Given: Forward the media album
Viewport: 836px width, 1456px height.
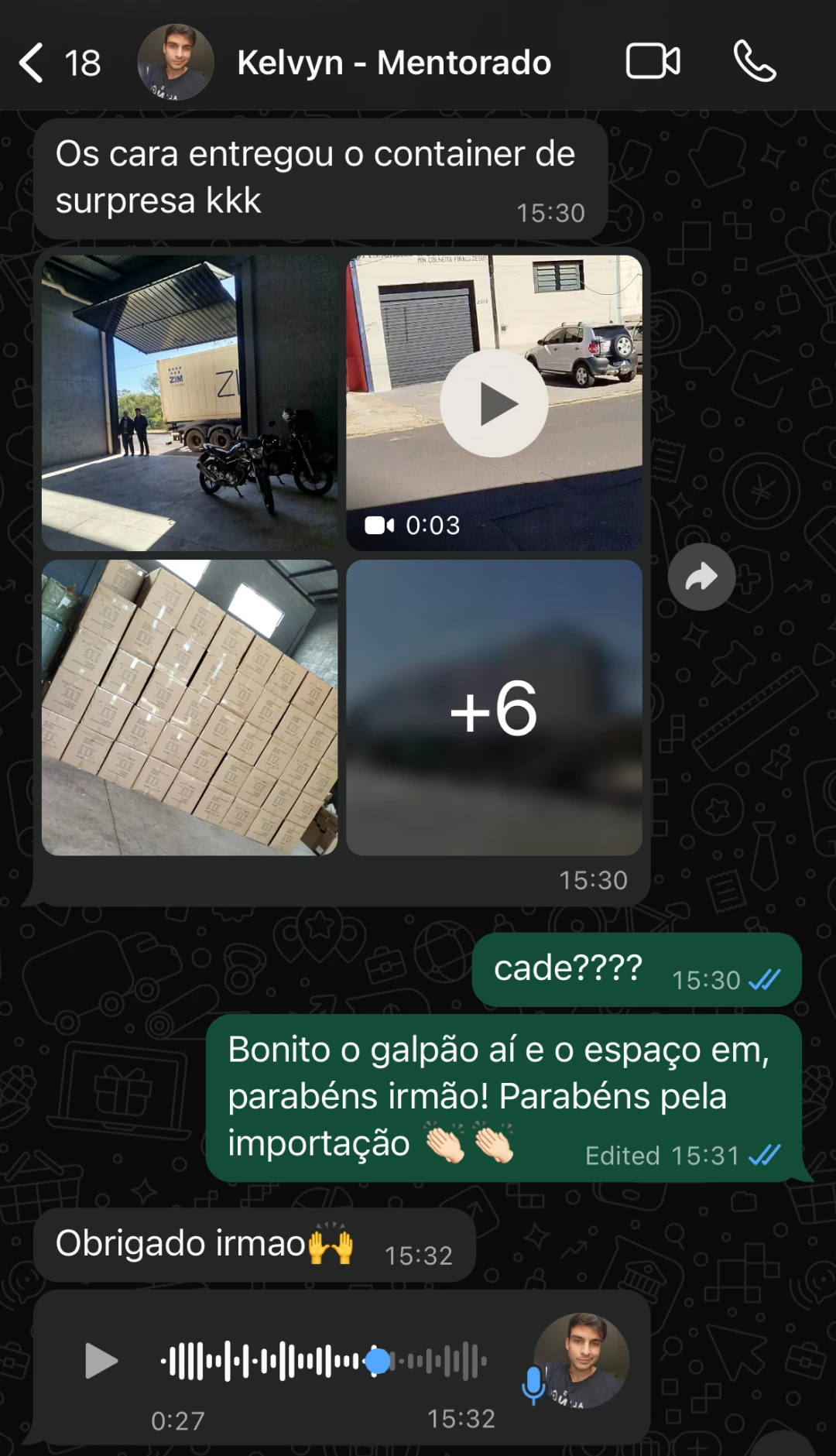Looking at the screenshot, I should tap(701, 577).
